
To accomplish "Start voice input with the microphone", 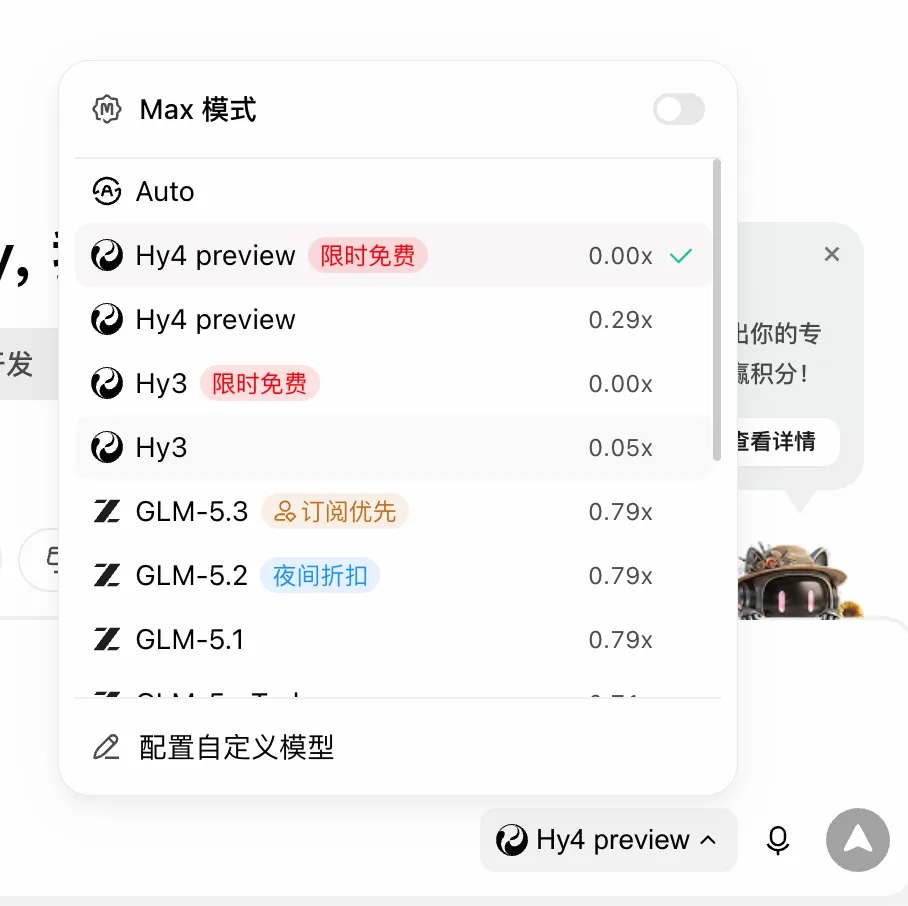I will (777, 840).
